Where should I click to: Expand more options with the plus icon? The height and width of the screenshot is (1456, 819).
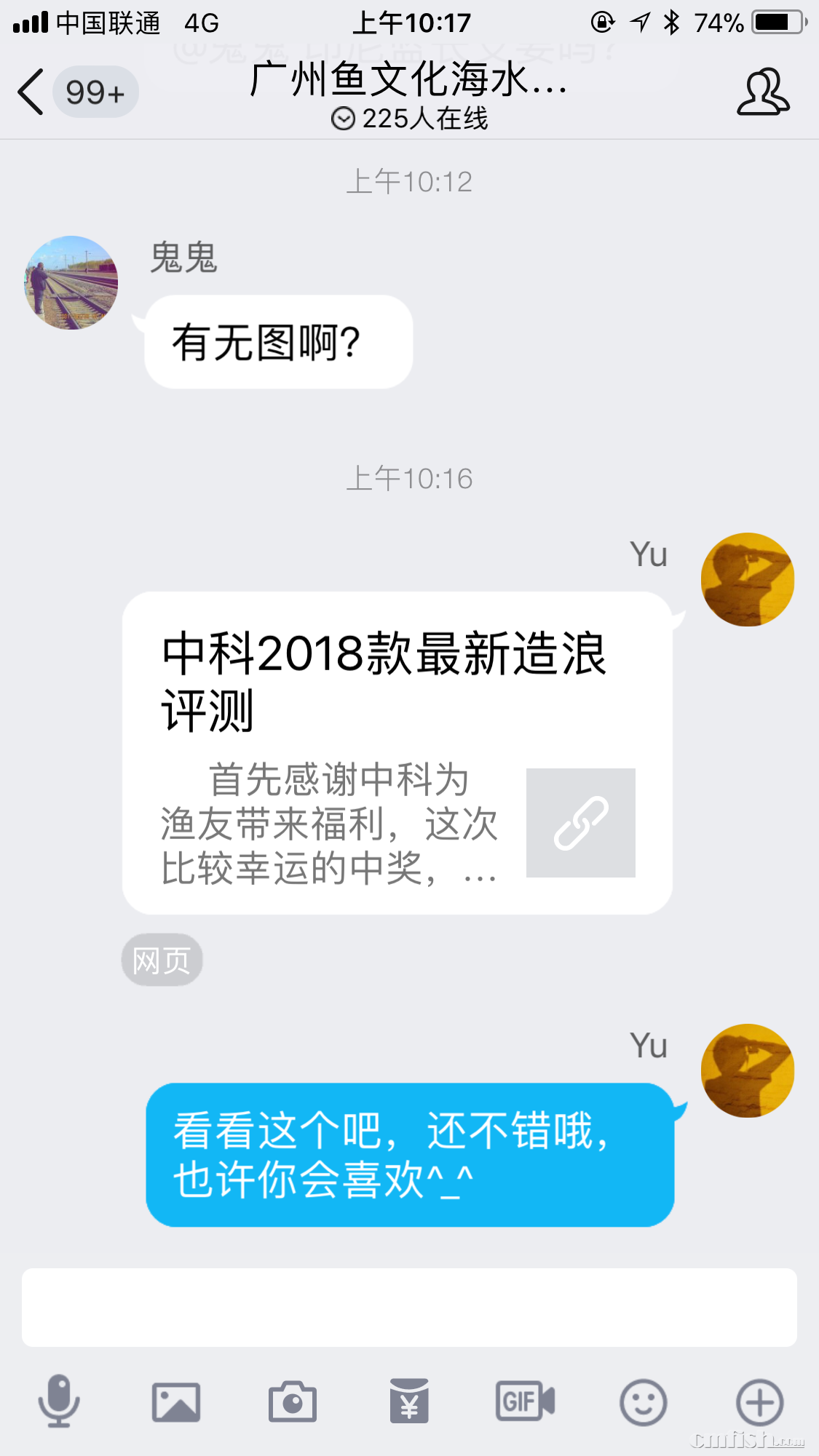759,1401
